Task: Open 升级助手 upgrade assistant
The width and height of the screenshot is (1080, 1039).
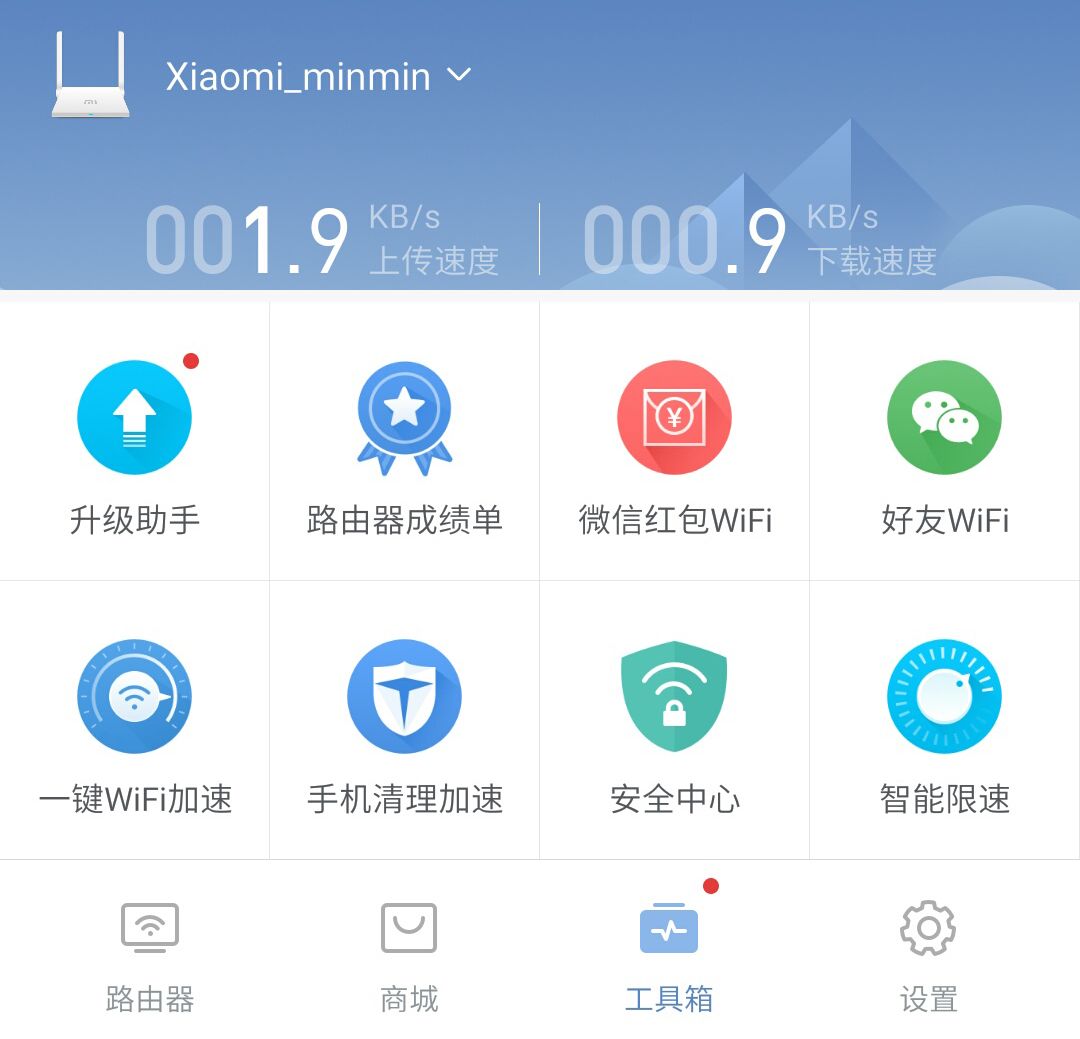Action: (x=135, y=440)
